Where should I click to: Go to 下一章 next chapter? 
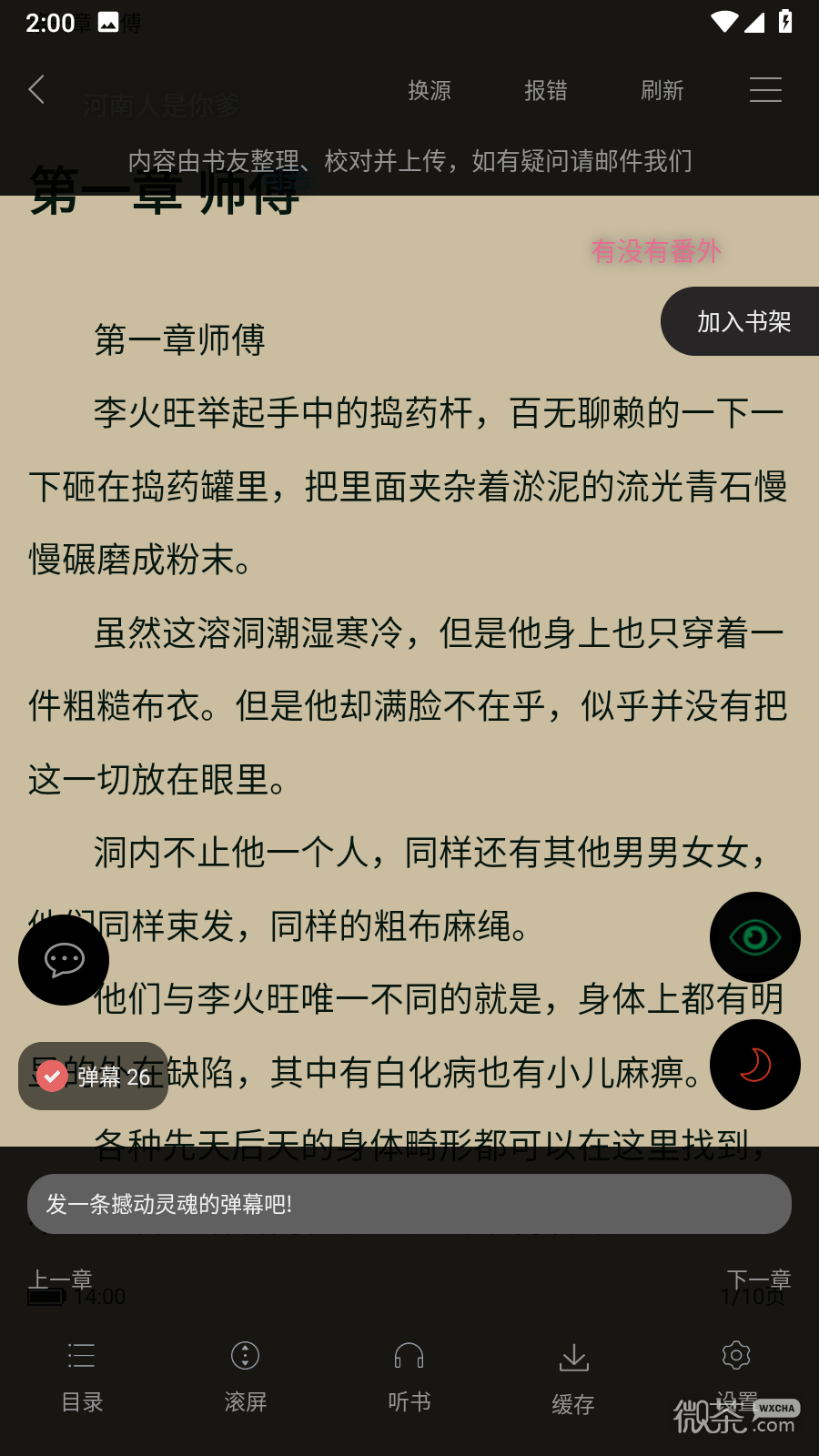click(x=757, y=1278)
